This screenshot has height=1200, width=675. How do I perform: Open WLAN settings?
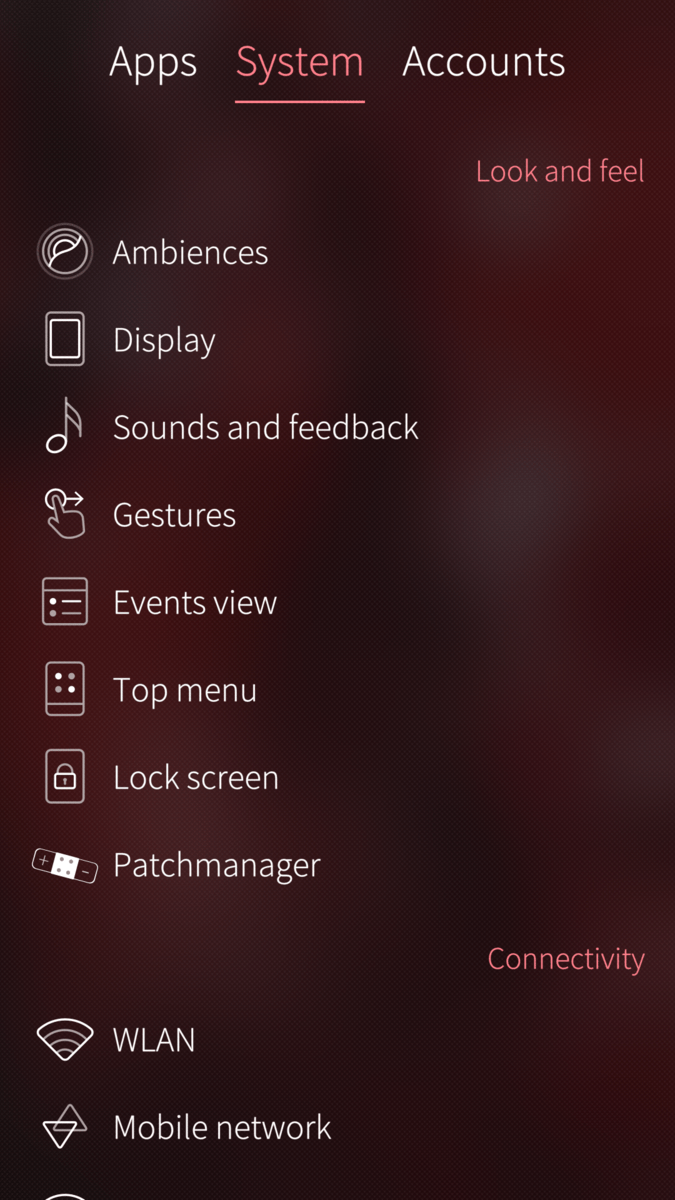[154, 1040]
